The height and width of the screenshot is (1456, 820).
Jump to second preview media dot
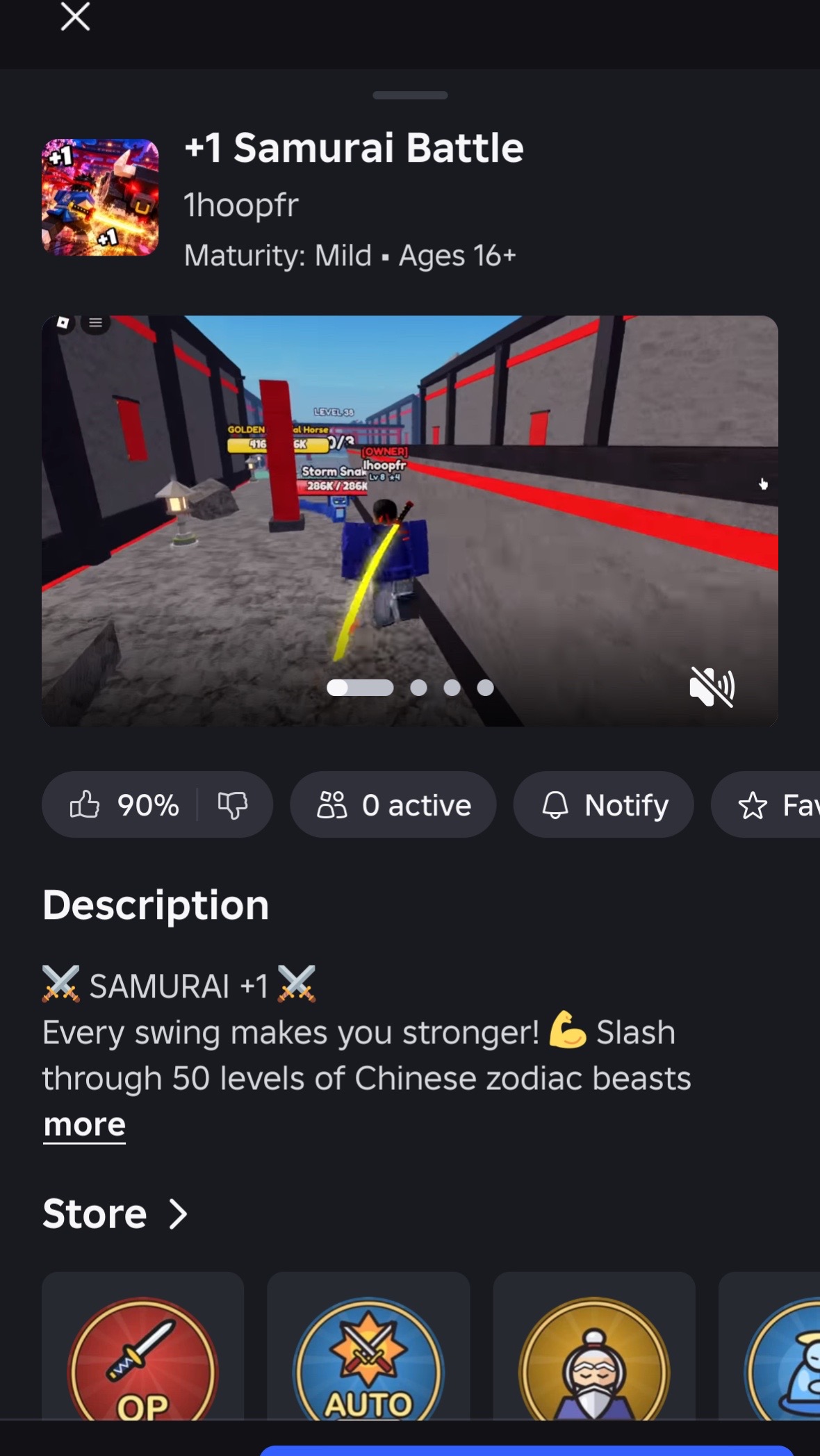(418, 688)
